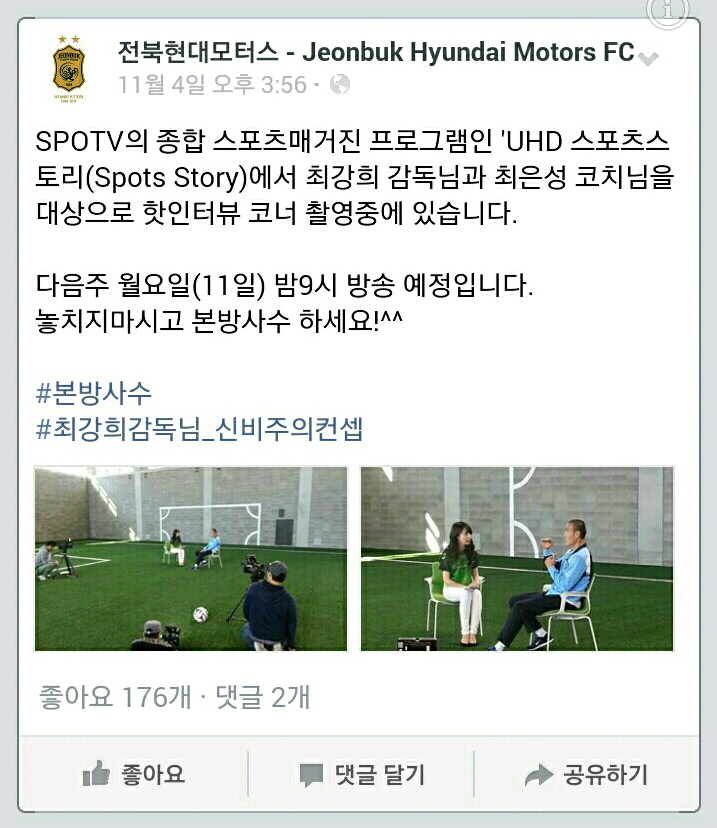View the wide-angle filming photo

click(191, 558)
